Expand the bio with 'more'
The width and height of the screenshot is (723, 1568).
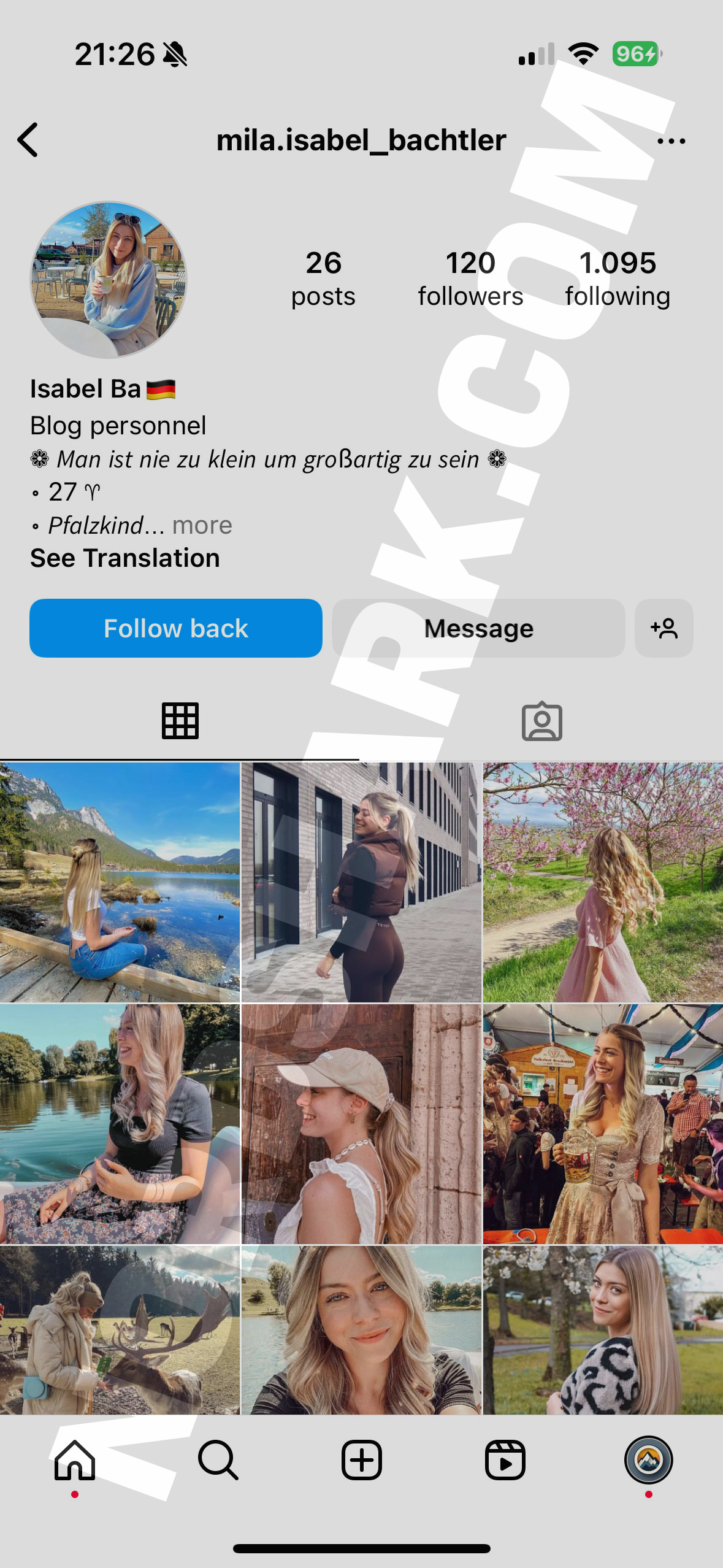click(202, 525)
